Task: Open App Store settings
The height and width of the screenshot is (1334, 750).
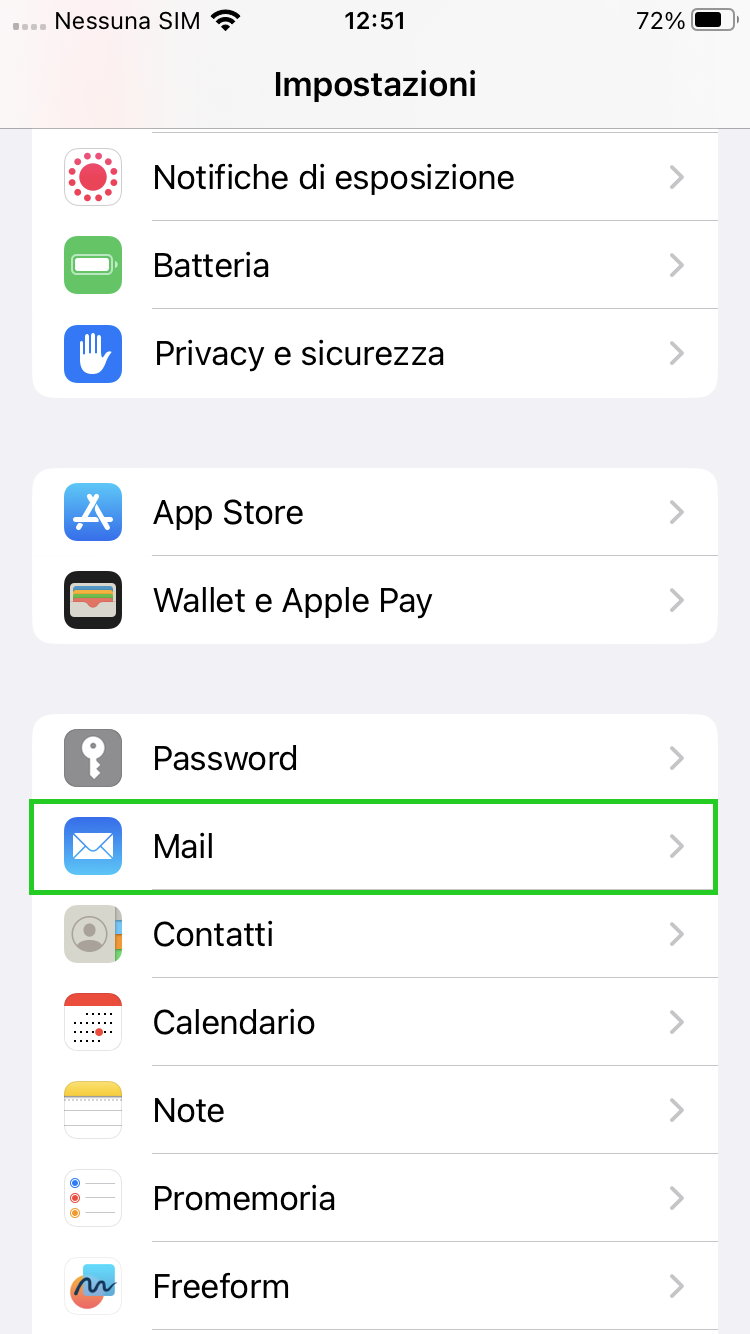Action: point(375,512)
